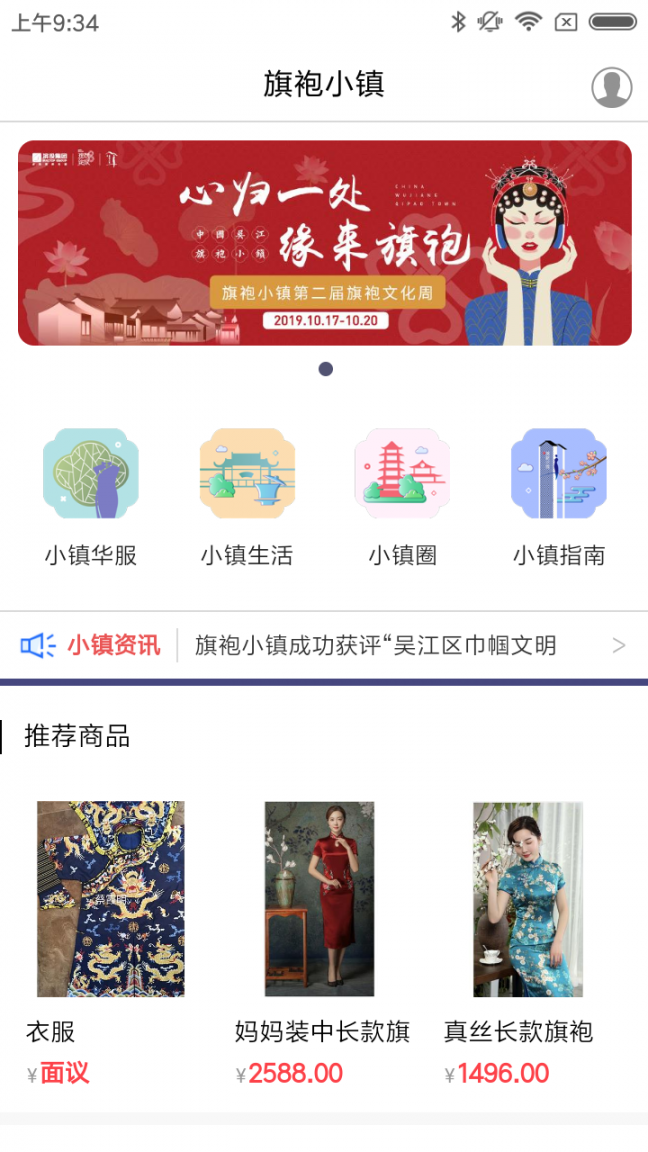The height and width of the screenshot is (1152, 648).
Task: Open the 小镇华服 category
Action: 90,497
